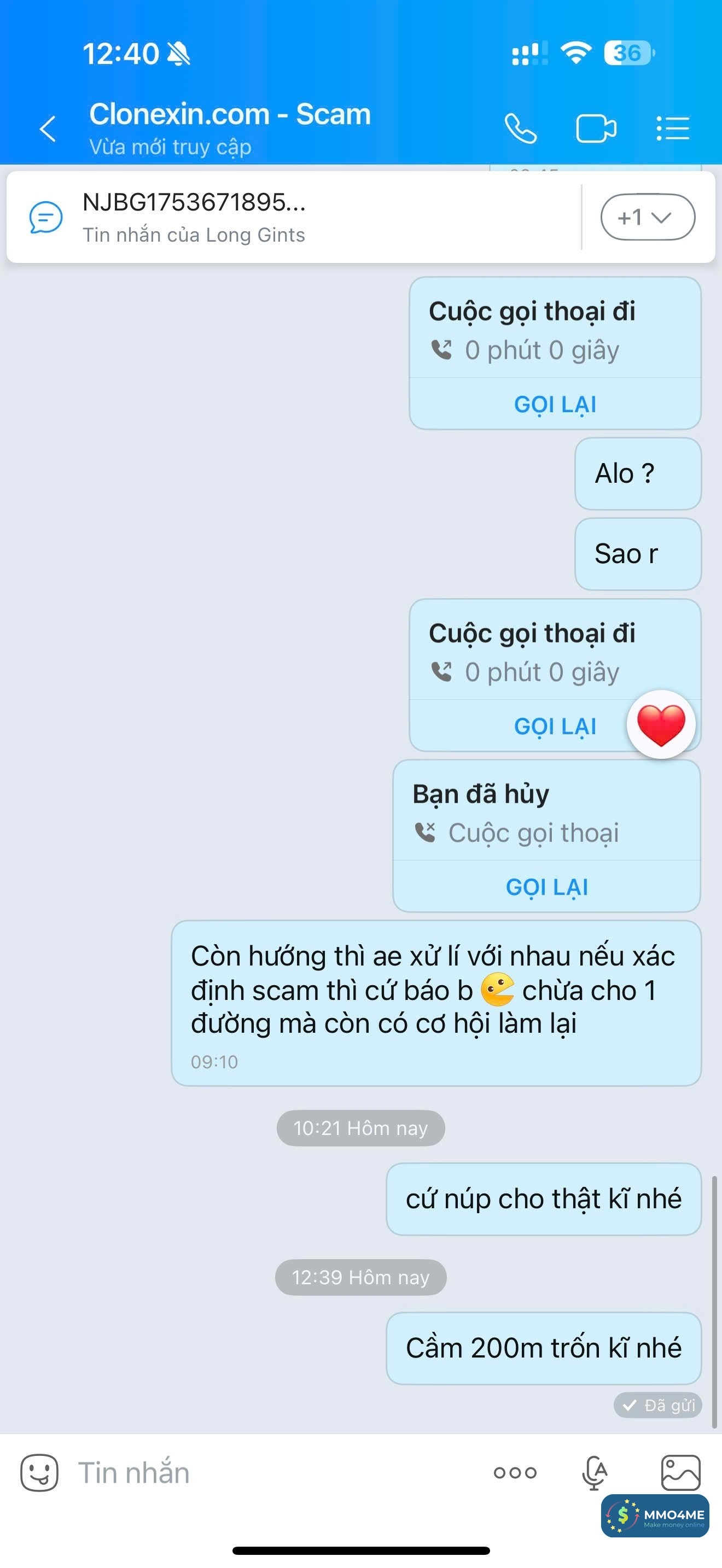Start a voice call with Clonexin.com - Scam

tap(521, 128)
